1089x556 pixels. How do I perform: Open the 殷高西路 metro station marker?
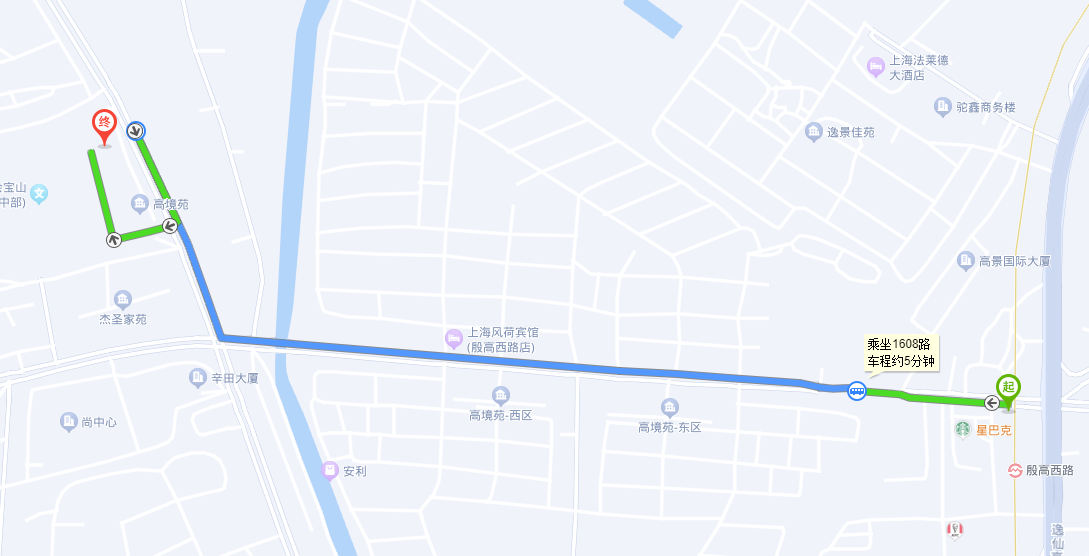pyautogui.click(x=1015, y=470)
